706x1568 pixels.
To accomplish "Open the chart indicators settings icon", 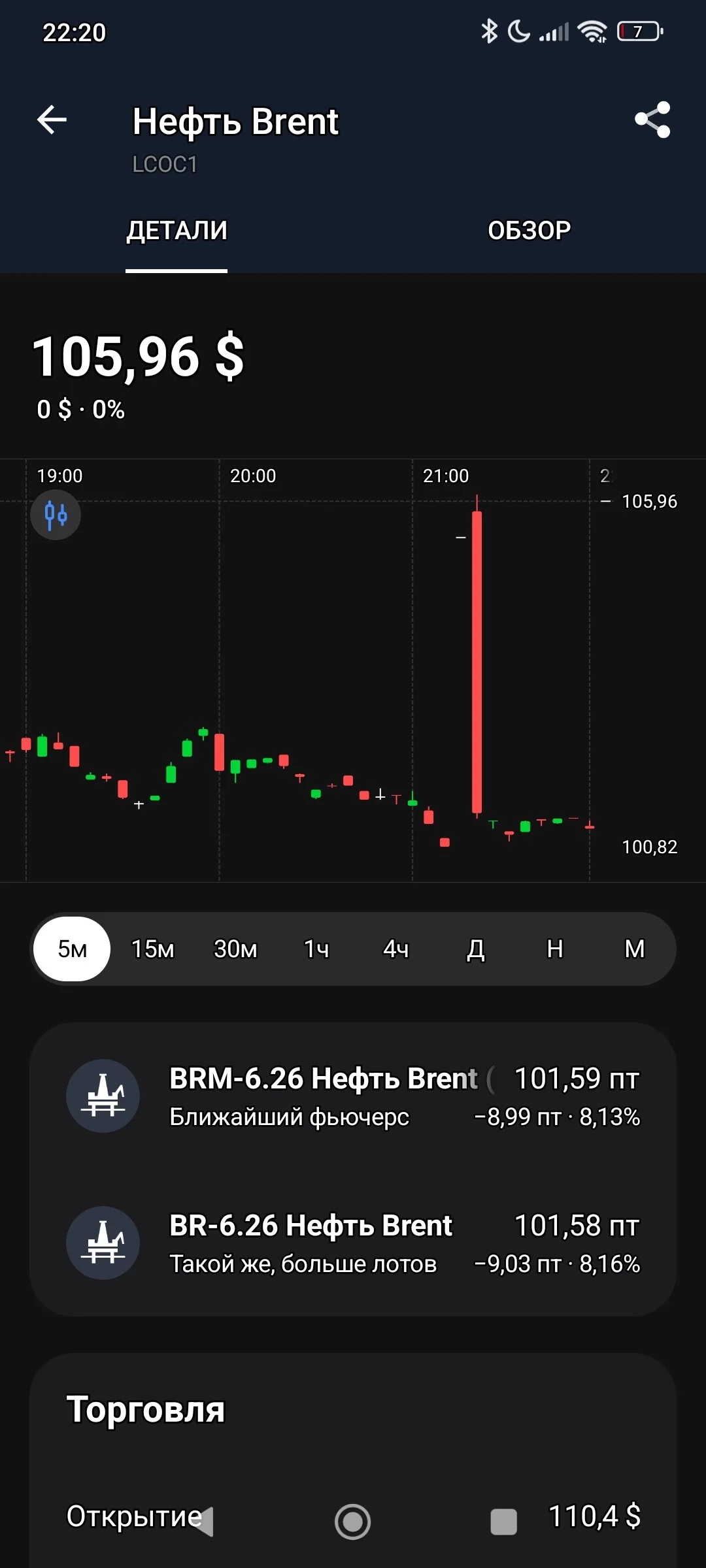I will (56, 515).
